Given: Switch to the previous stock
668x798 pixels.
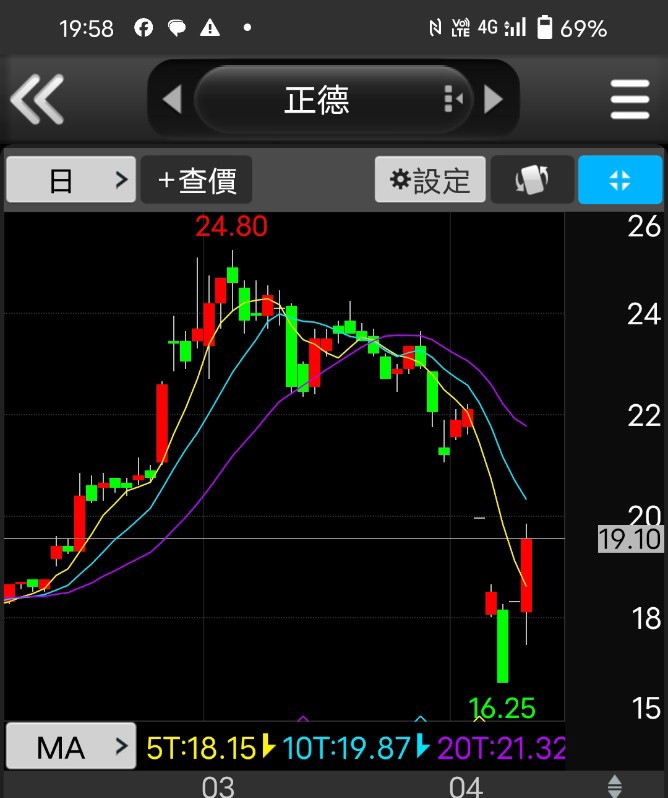Looking at the screenshot, I should pyautogui.click(x=172, y=99).
